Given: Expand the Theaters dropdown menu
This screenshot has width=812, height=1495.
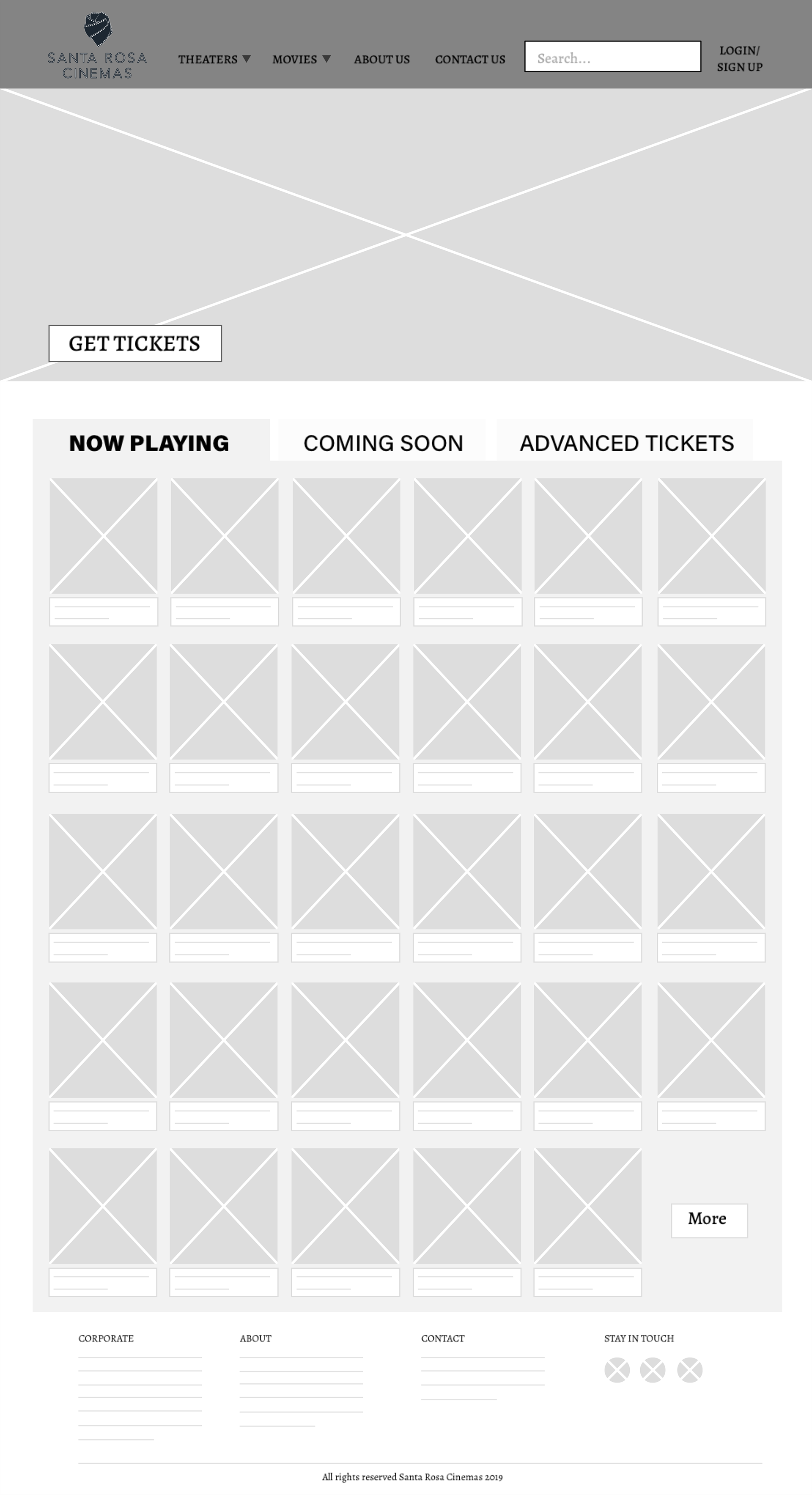Looking at the screenshot, I should tap(214, 59).
